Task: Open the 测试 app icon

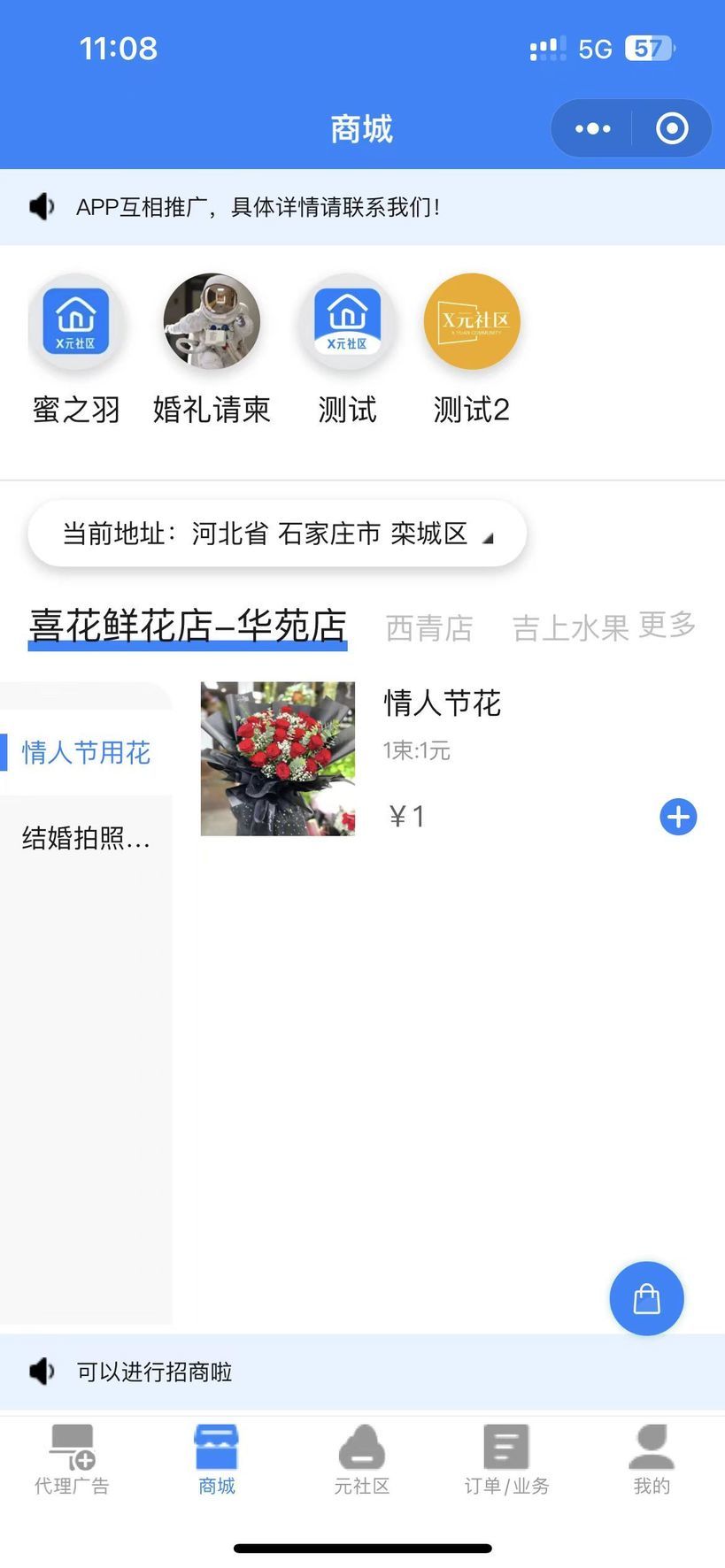Action: pos(347,321)
